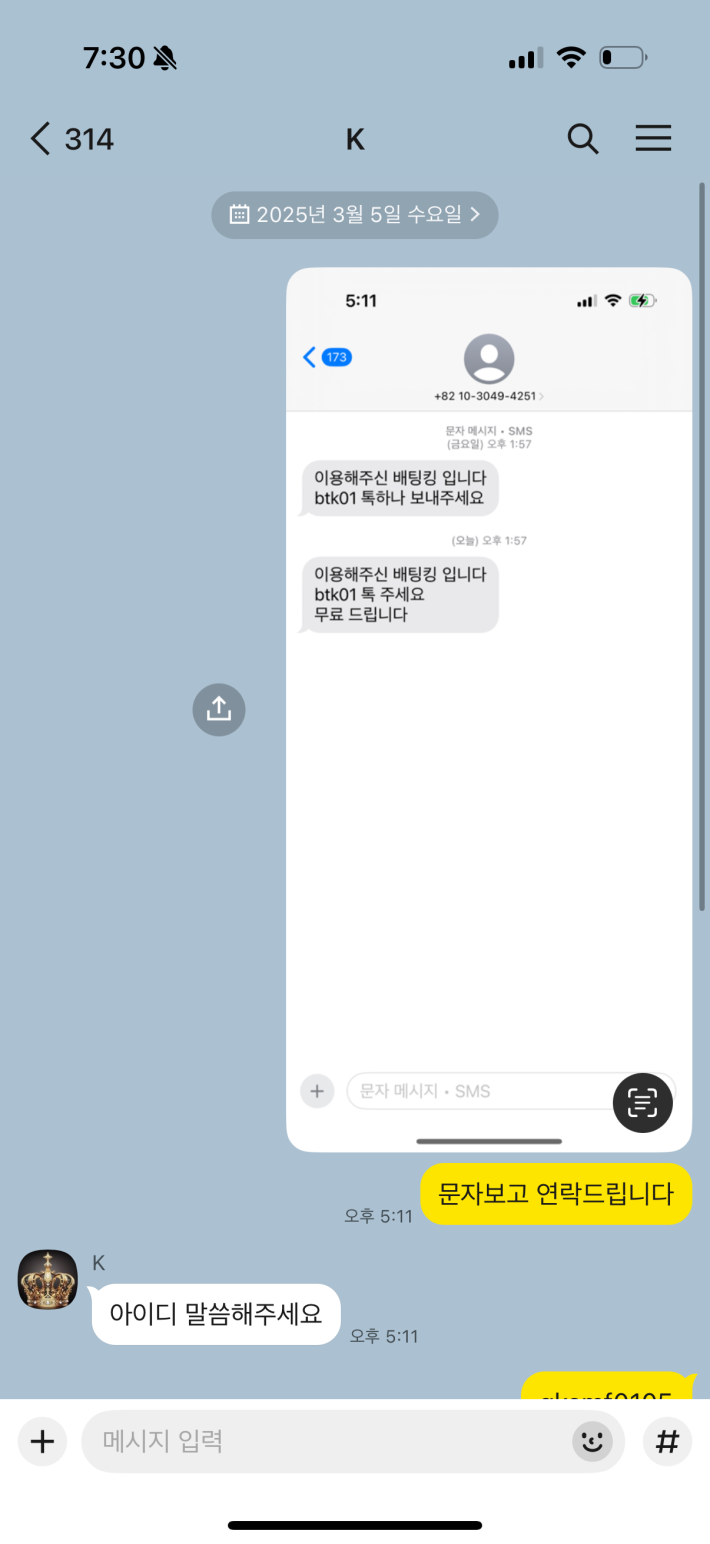Tap the hashtag search button
Viewport: 710px width, 1544px height.
(667, 1441)
